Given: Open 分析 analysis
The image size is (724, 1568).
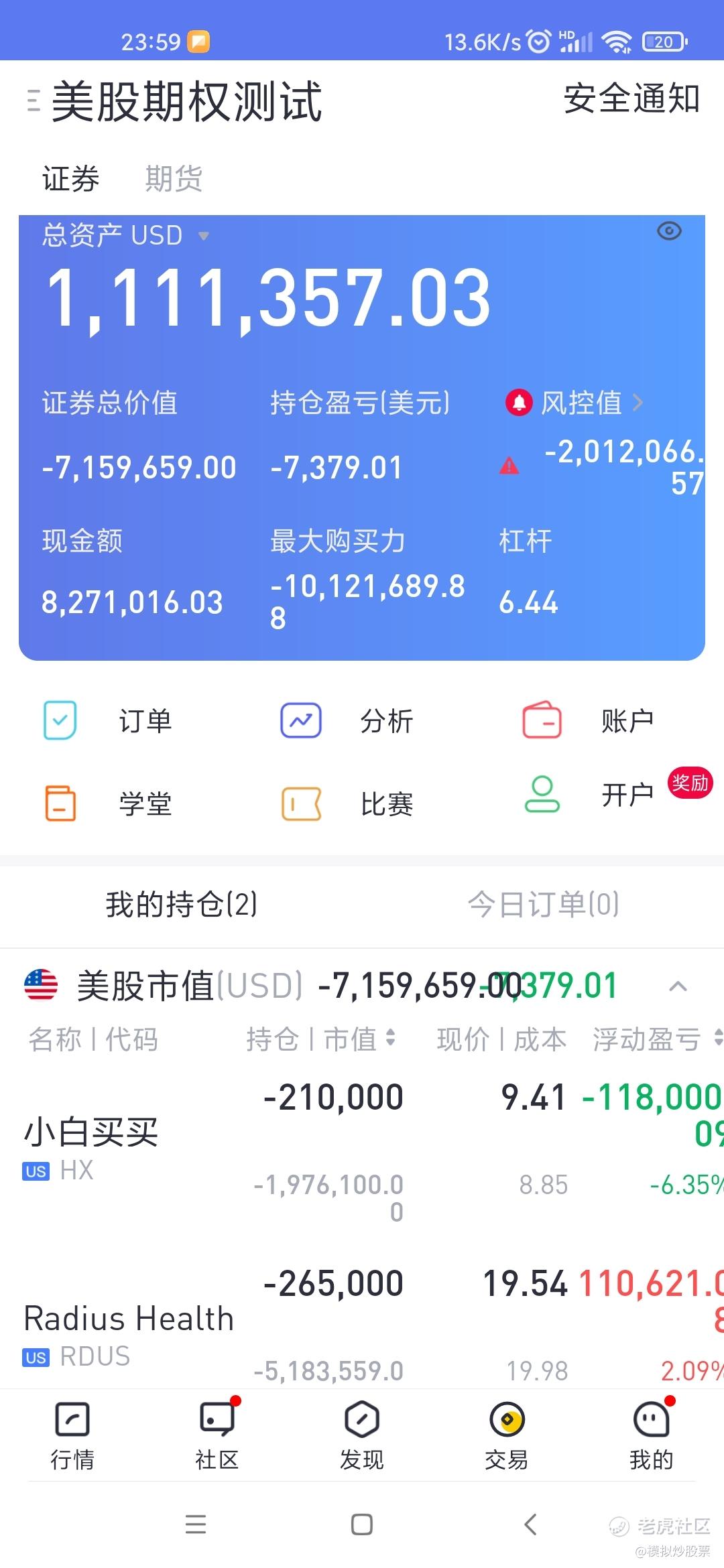Looking at the screenshot, I should (x=347, y=721).
